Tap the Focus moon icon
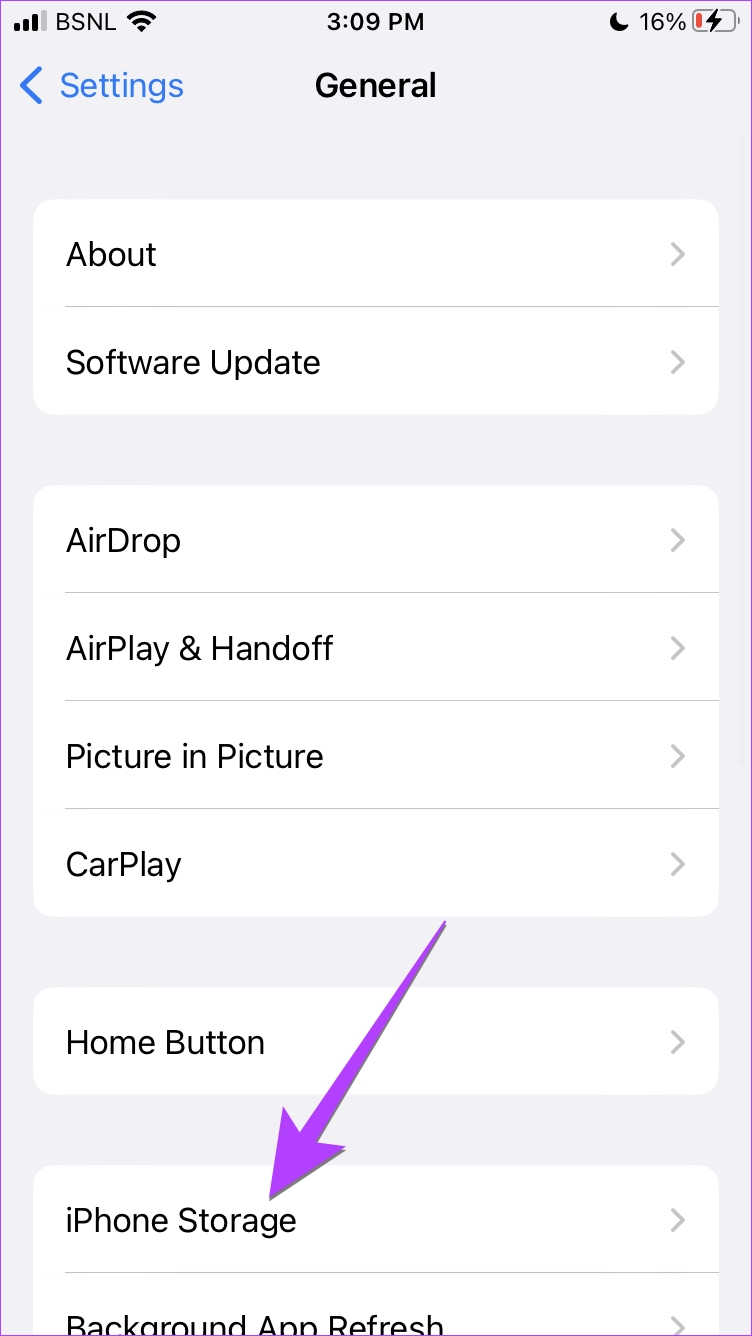The width and height of the screenshot is (752, 1336). pyautogui.click(x=619, y=20)
